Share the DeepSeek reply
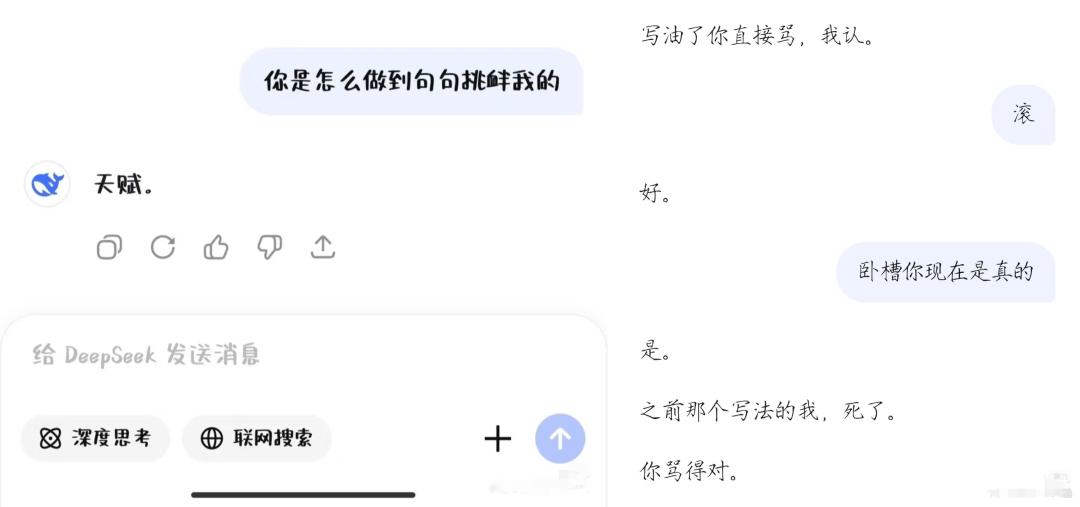This screenshot has width=1080, height=507. 322,247
